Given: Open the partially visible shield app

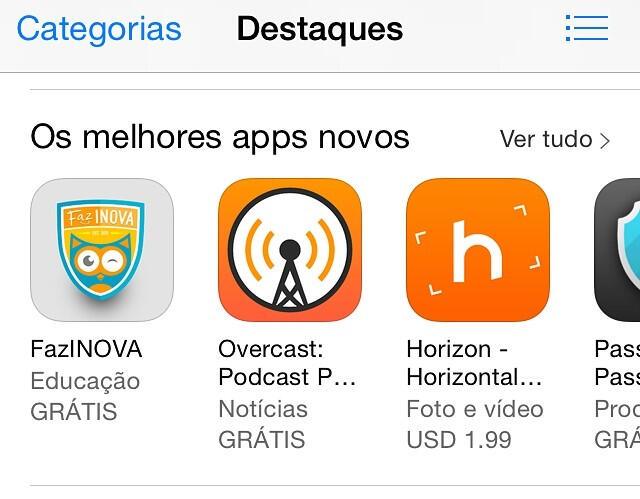Looking at the screenshot, I should [618, 250].
